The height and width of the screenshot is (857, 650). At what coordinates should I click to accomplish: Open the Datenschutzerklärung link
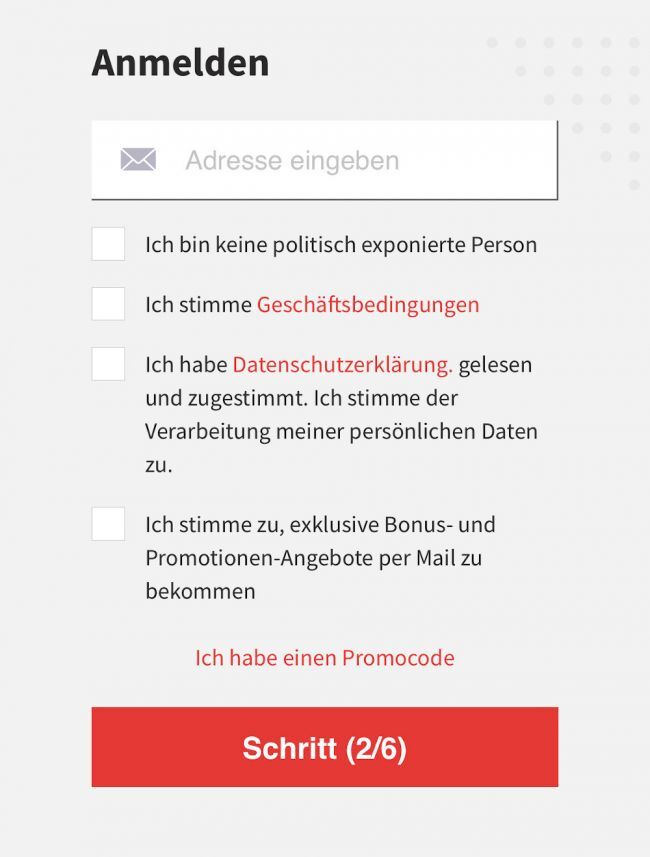[x=342, y=365]
